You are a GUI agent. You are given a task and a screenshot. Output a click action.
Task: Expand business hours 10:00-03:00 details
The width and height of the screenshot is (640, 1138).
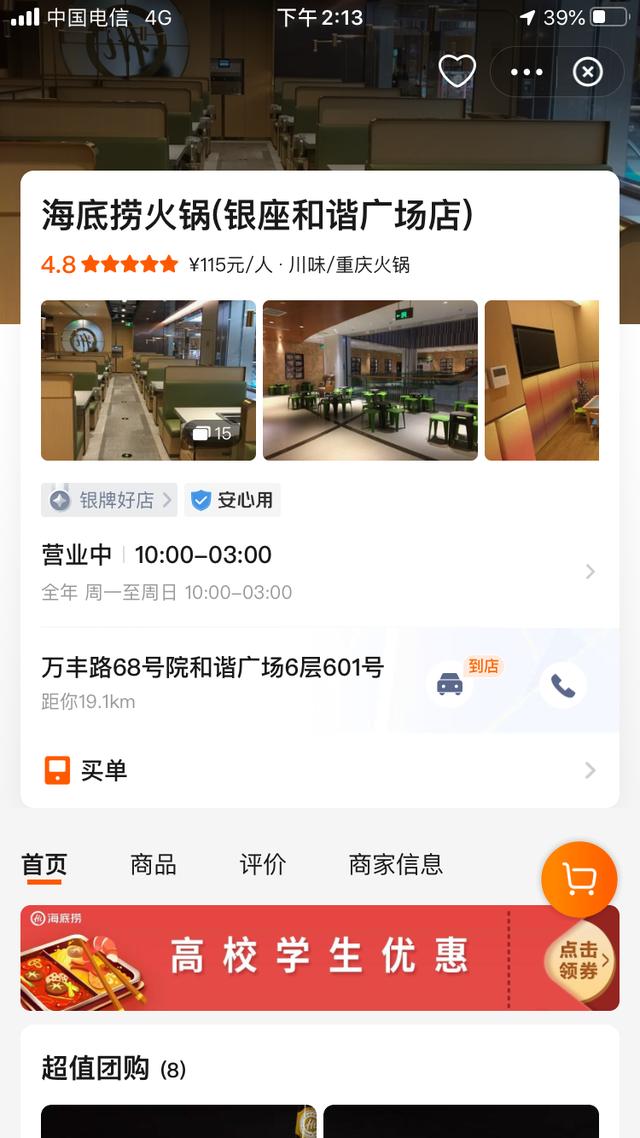pyautogui.click(x=319, y=572)
